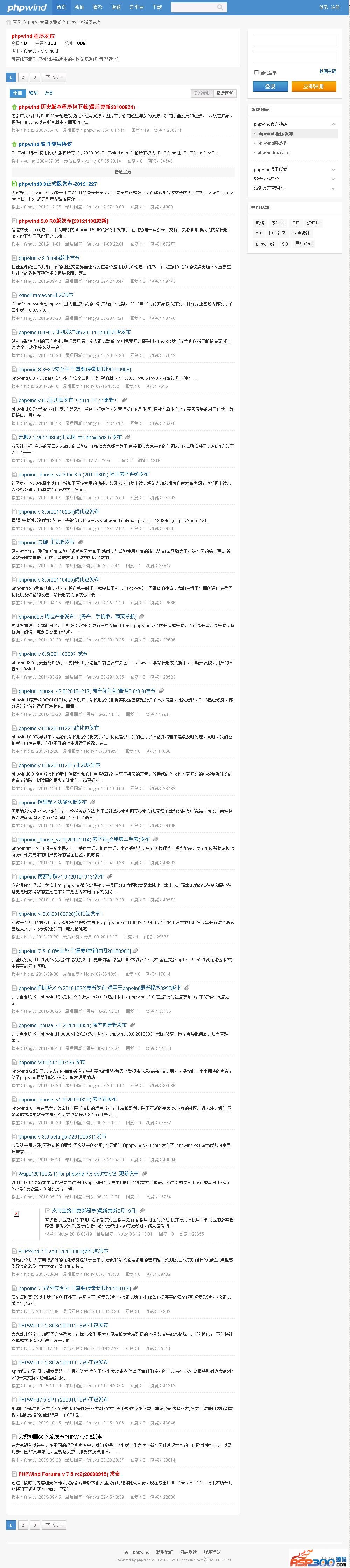Tap the search field in the header
Image resolution: width=350 pixels, height=1568 pixels.
tap(193, 7)
